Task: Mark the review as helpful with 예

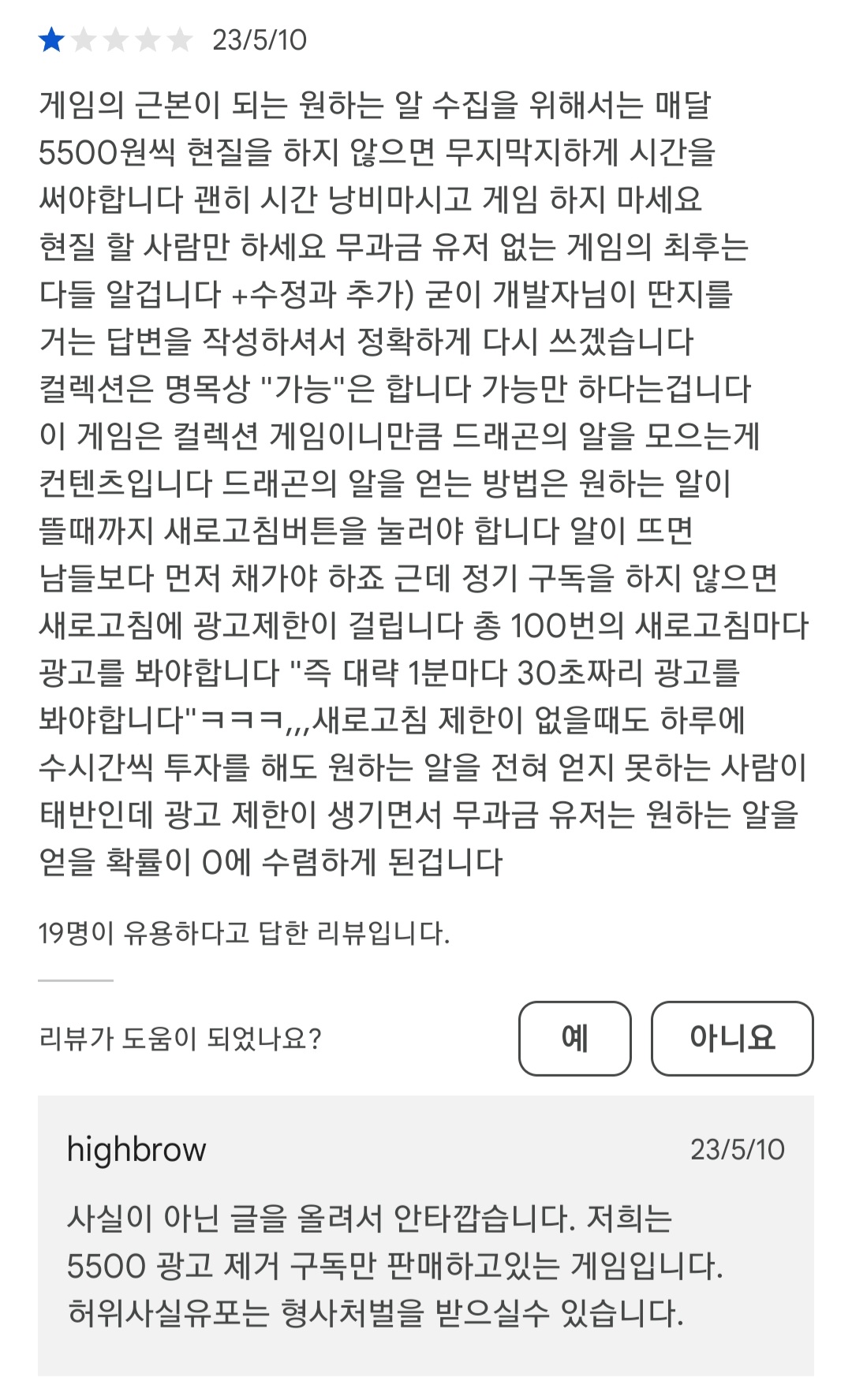Action: coord(574,1038)
